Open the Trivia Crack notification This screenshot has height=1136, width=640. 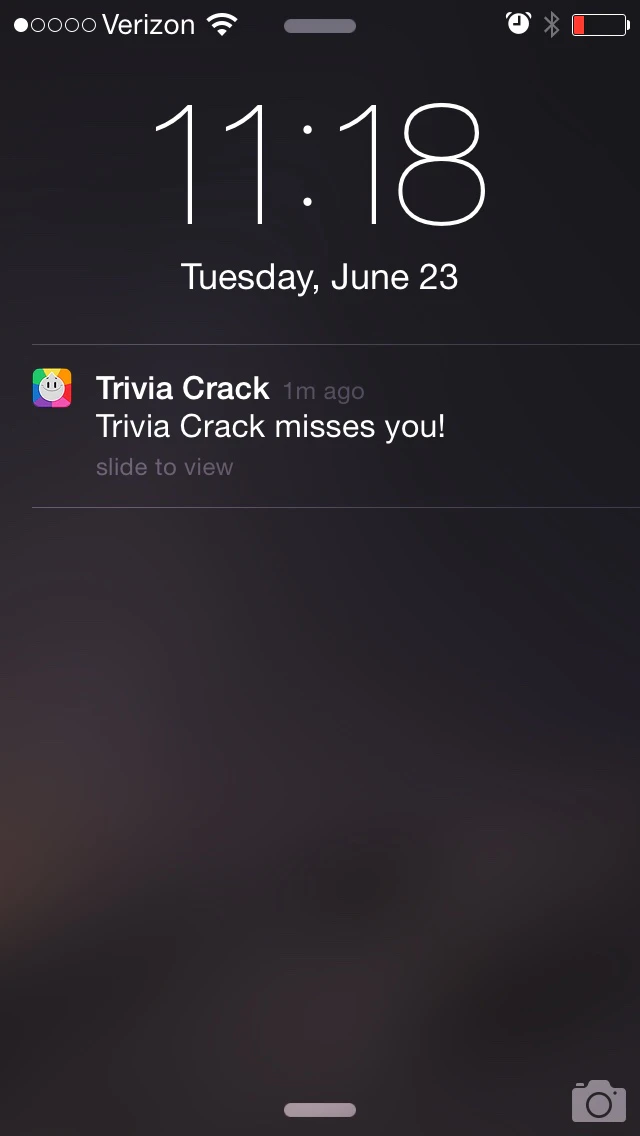270,425
